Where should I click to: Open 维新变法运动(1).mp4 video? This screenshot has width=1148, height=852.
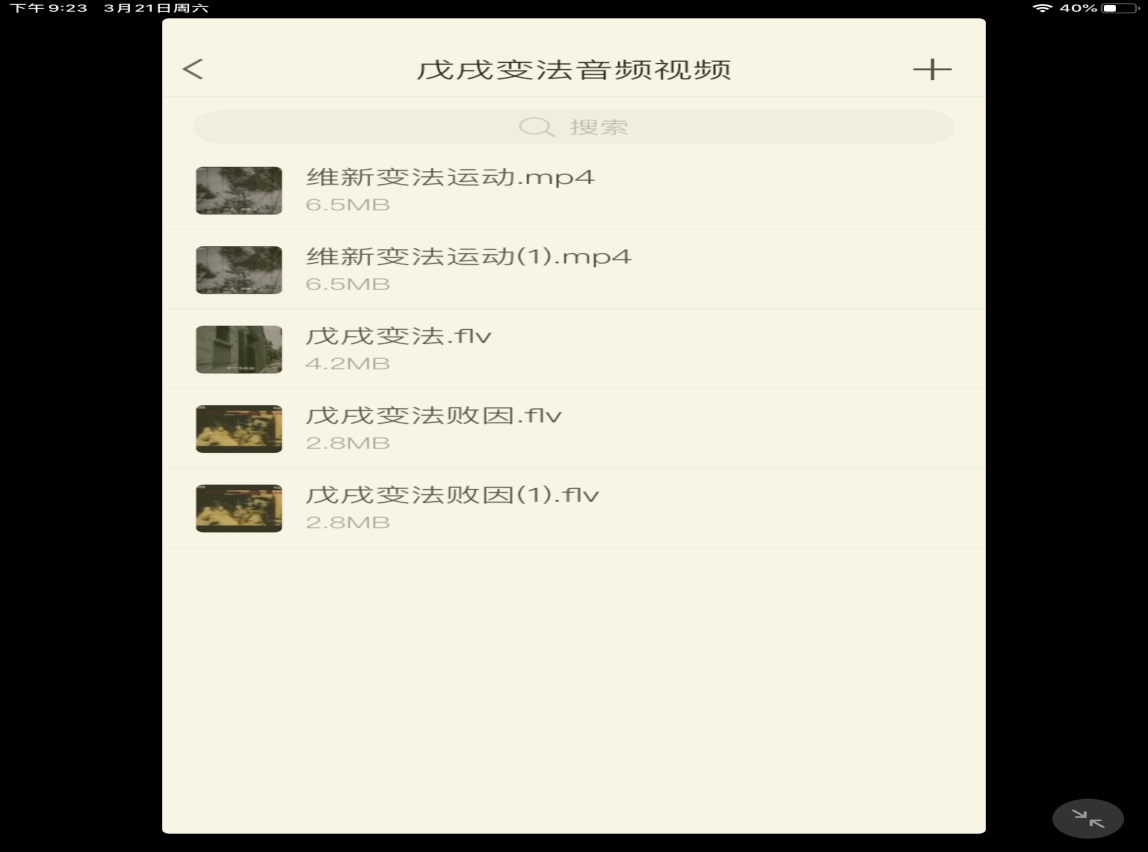[468, 269]
